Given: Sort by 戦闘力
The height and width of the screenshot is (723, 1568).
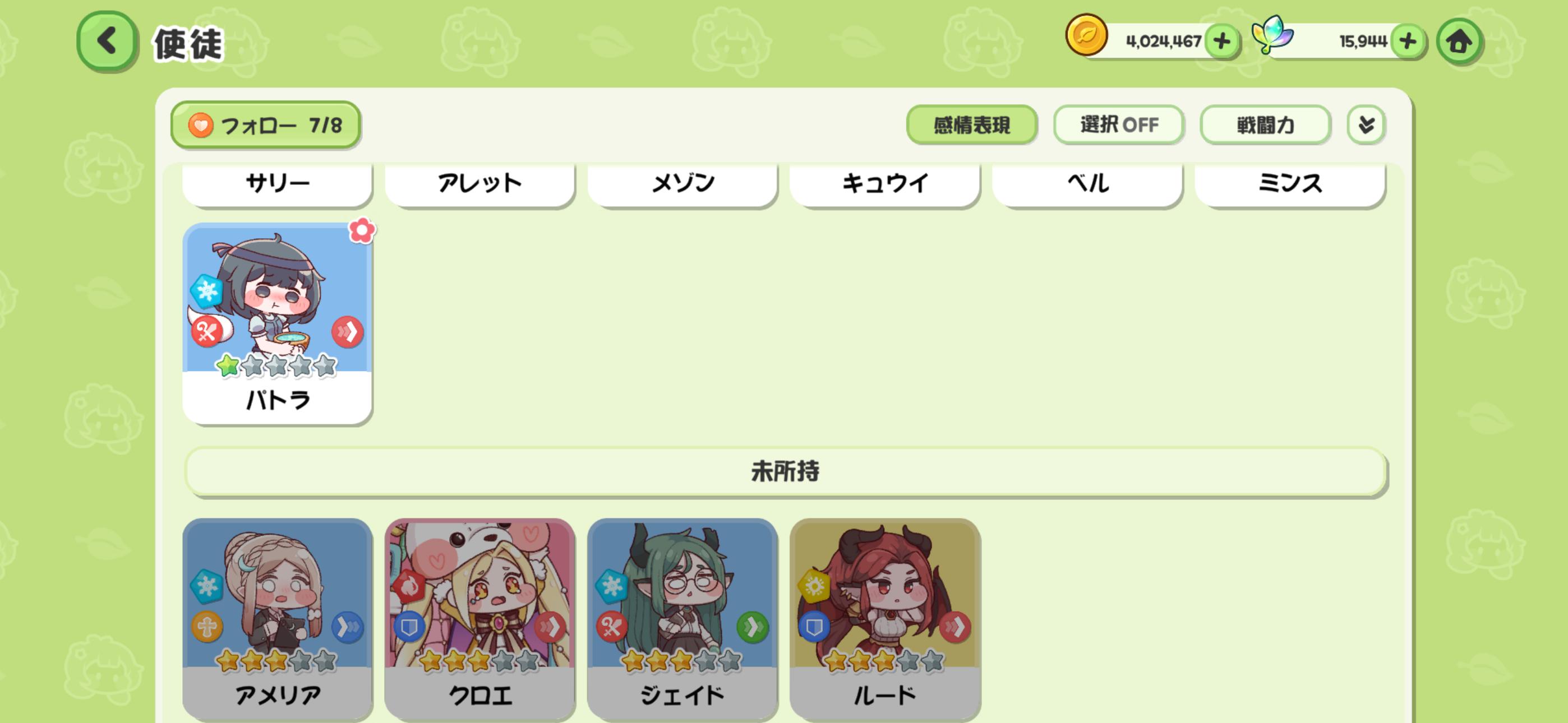Looking at the screenshot, I should 1265,126.
